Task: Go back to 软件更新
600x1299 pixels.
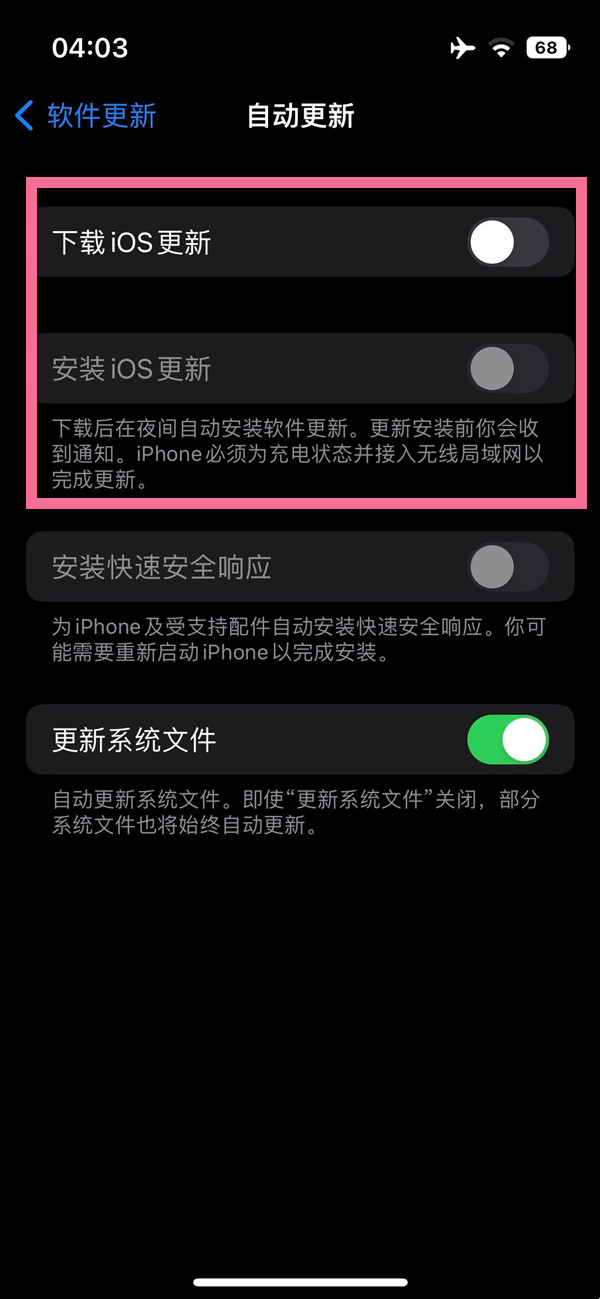Action: click(85, 116)
